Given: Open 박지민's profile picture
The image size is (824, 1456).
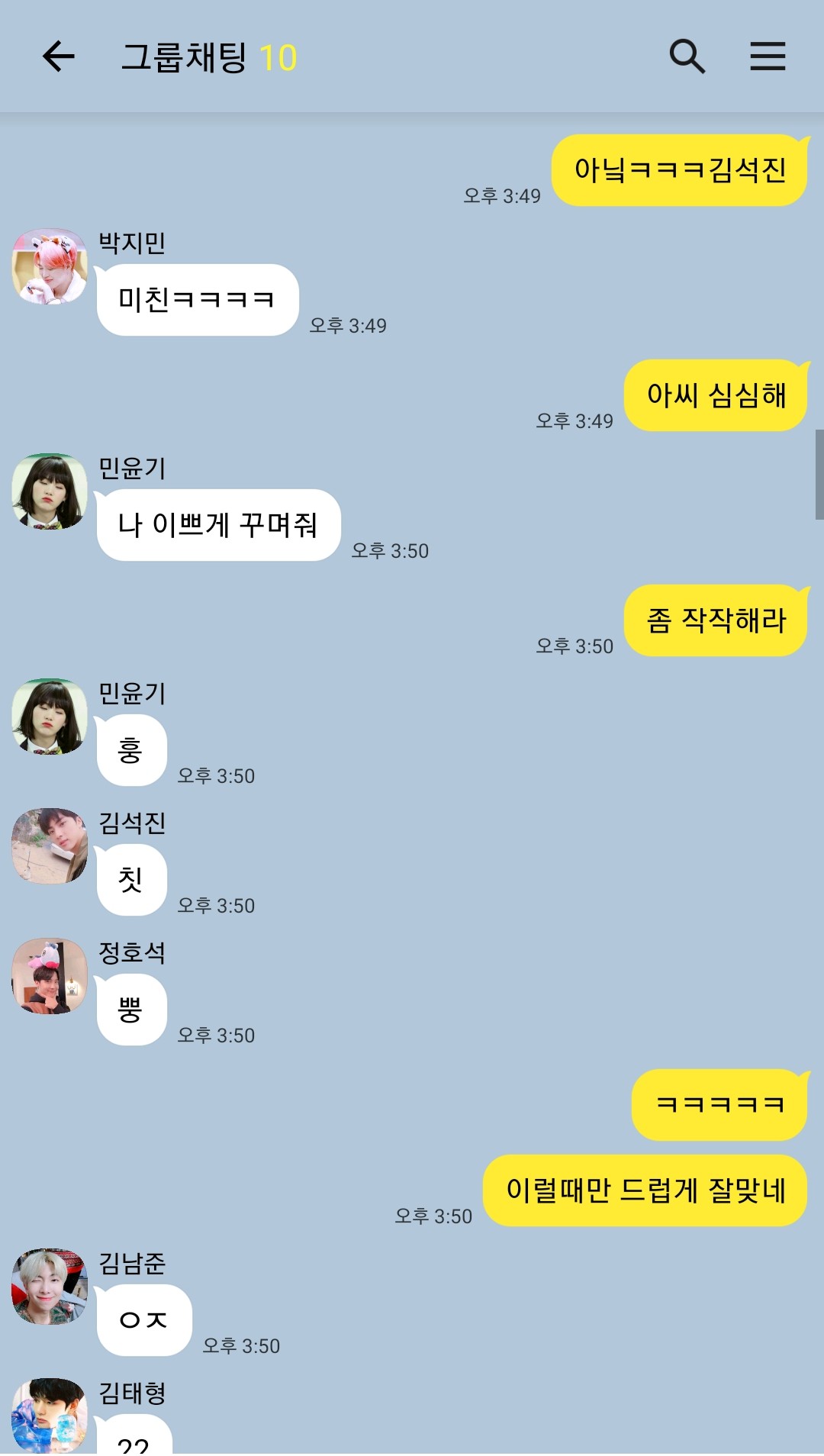Looking at the screenshot, I should tap(50, 266).
